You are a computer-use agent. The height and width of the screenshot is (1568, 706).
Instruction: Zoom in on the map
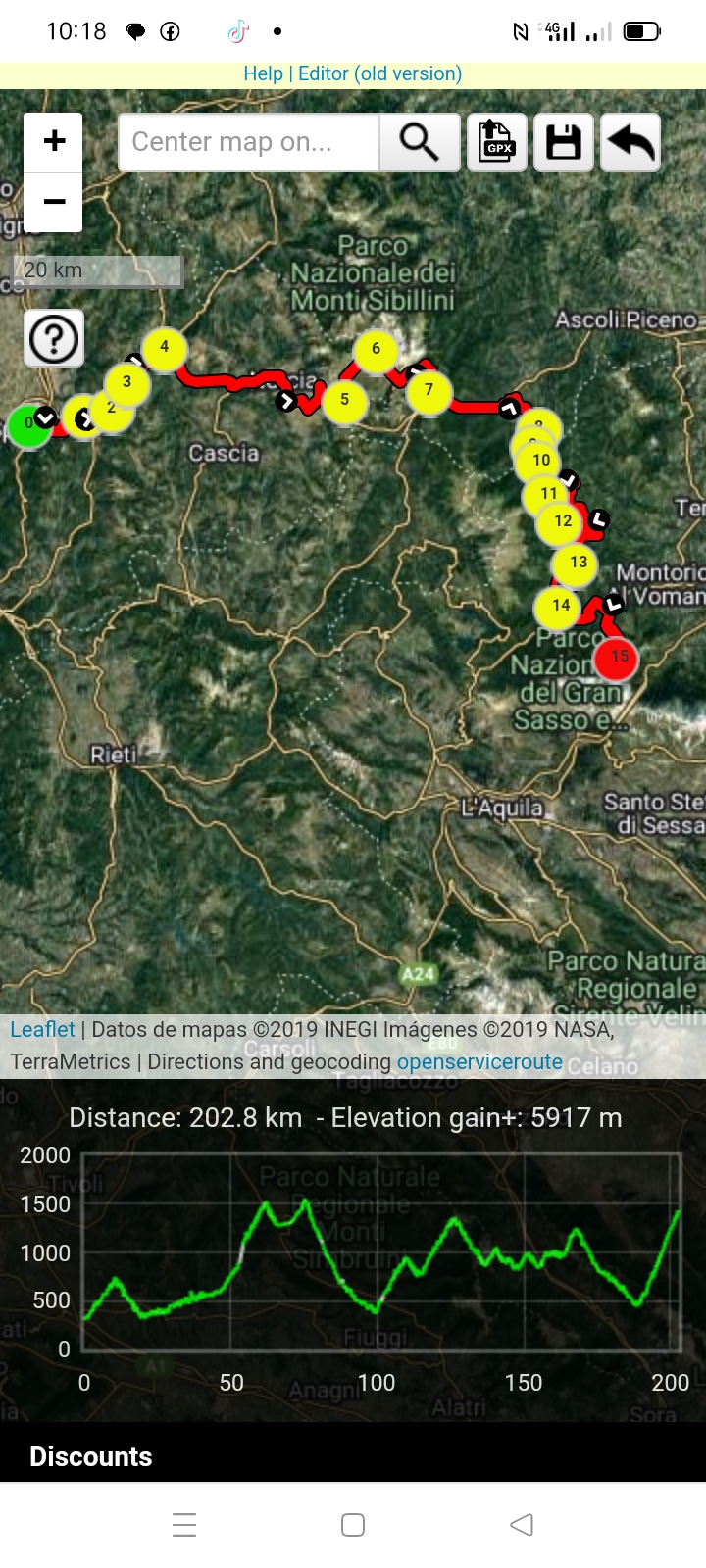[54, 141]
